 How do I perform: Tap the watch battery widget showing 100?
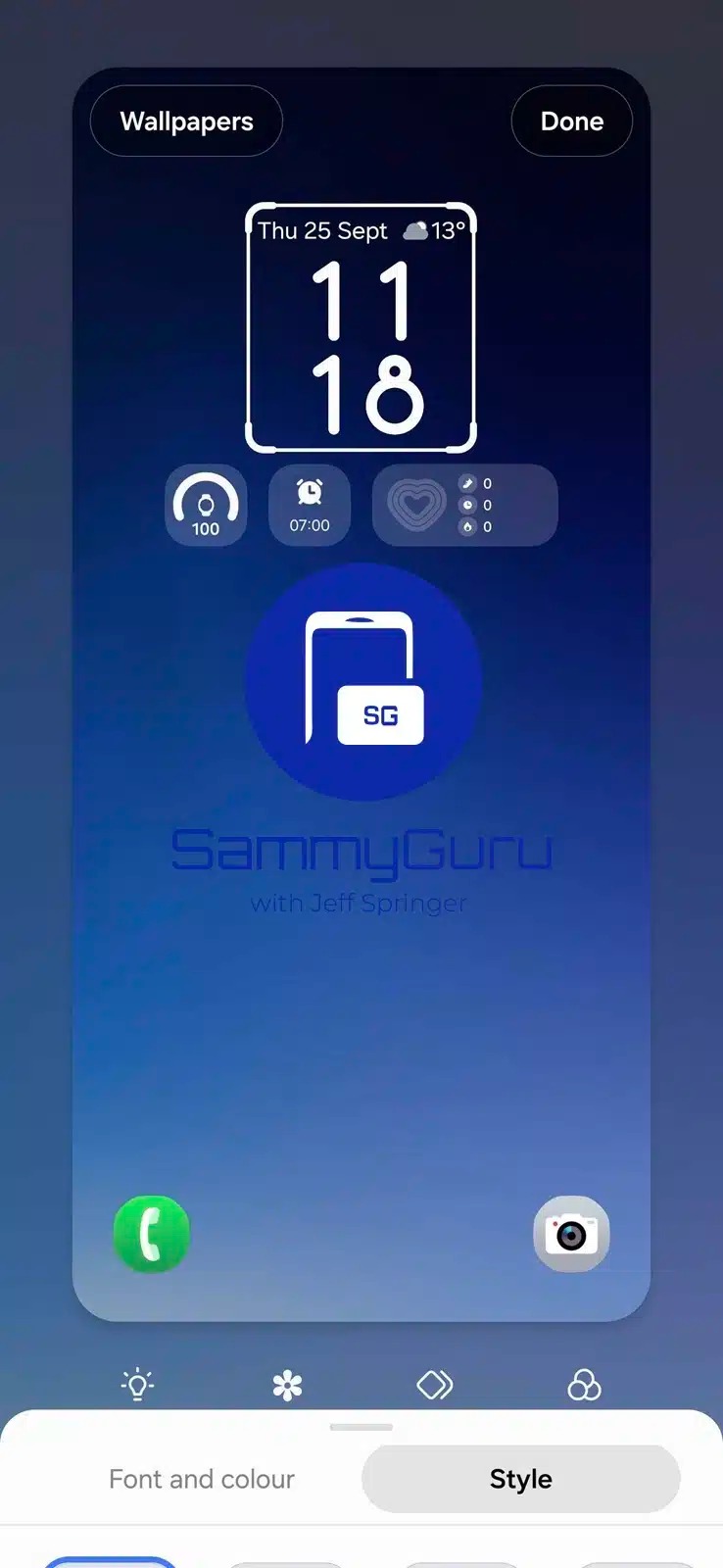click(206, 505)
